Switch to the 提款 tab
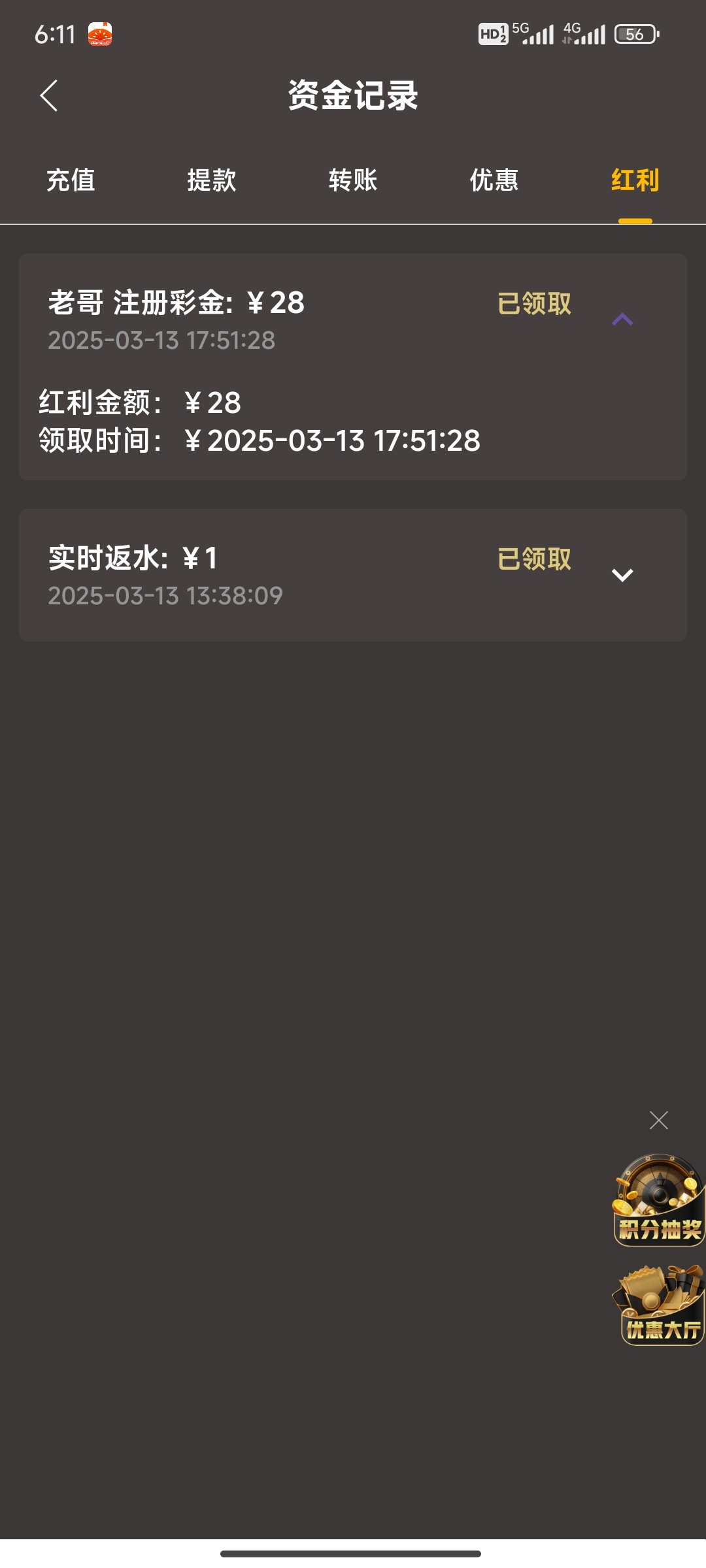Image resolution: width=706 pixels, height=1568 pixels. pyautogui.click(x=212, y=180)
